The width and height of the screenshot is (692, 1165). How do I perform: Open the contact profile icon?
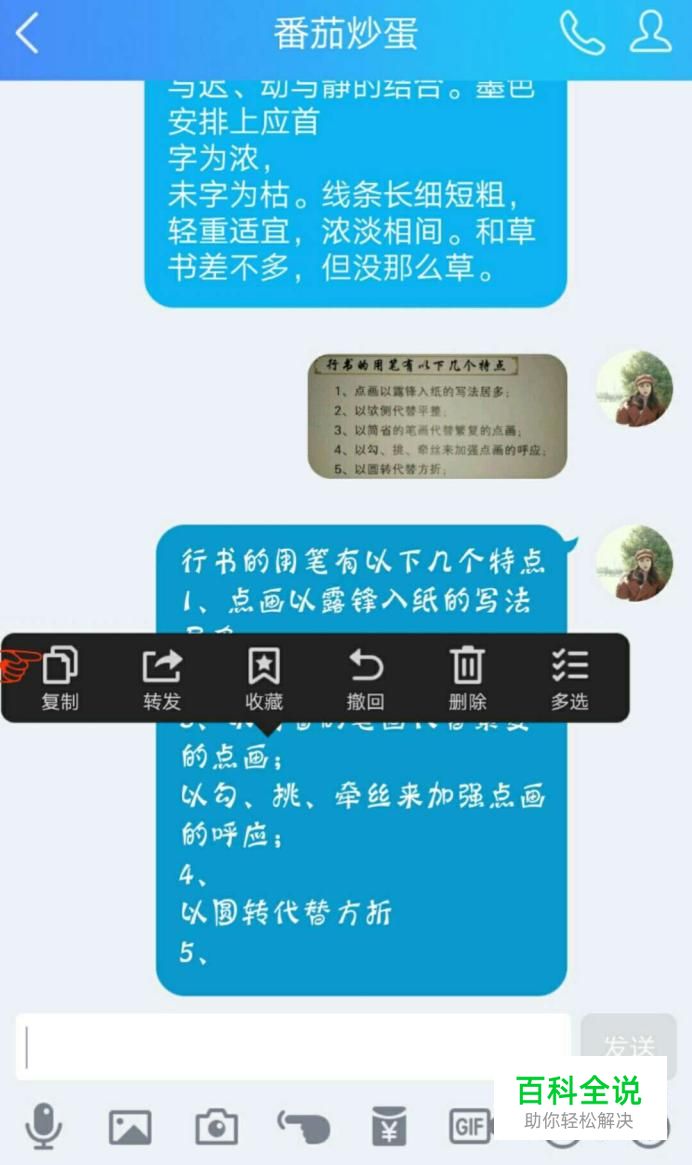click(x=650, y=33)
